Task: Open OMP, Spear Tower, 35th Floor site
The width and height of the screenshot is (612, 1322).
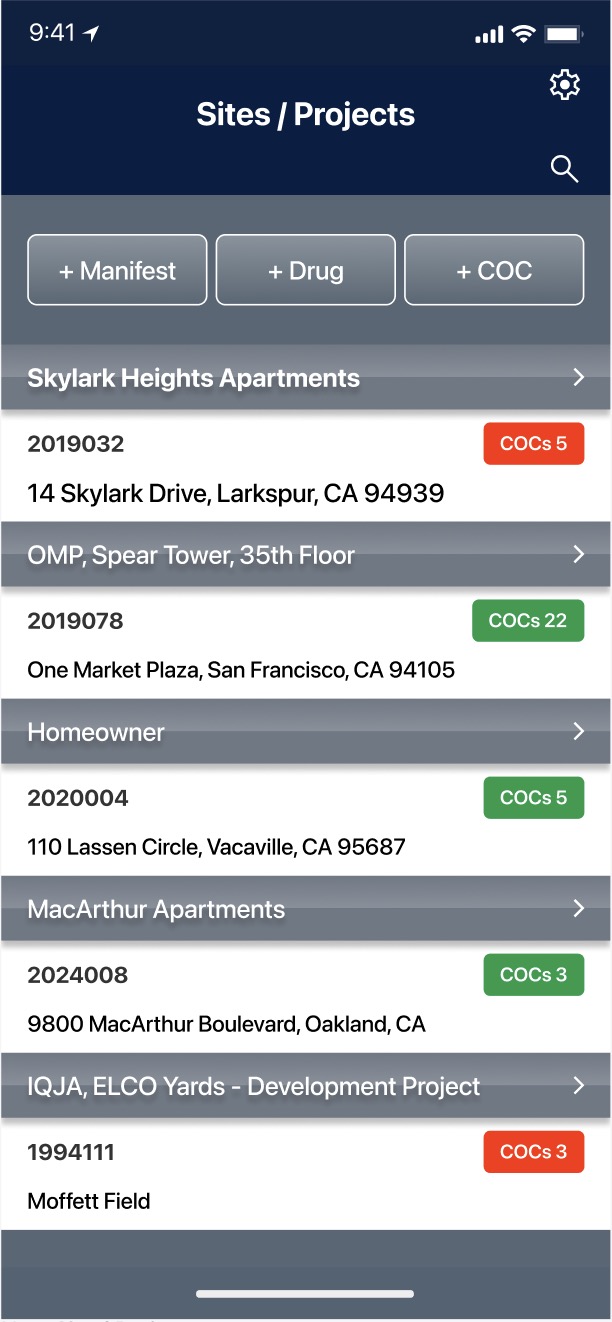Action: (x=306, y=555)
